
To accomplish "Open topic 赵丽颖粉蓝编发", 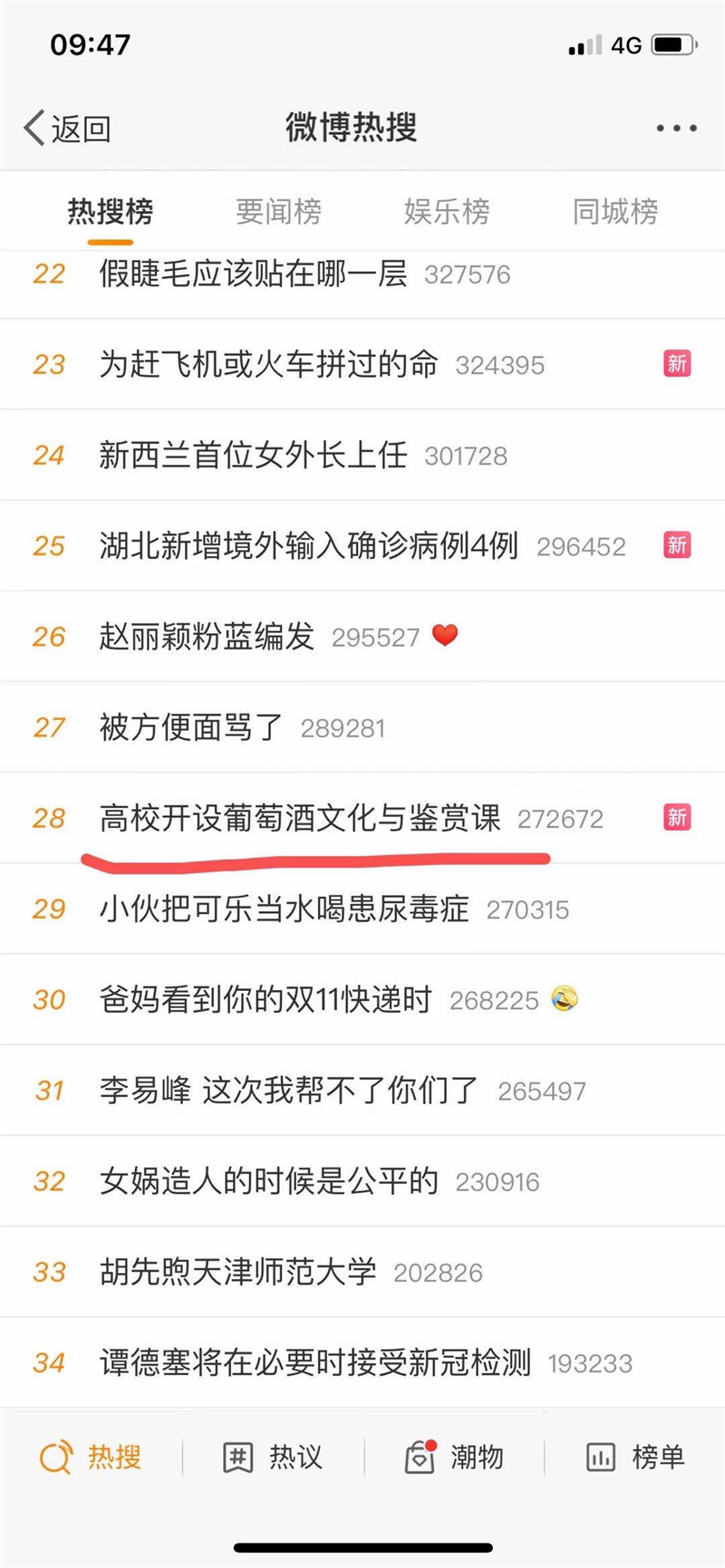I will [362, 636].
